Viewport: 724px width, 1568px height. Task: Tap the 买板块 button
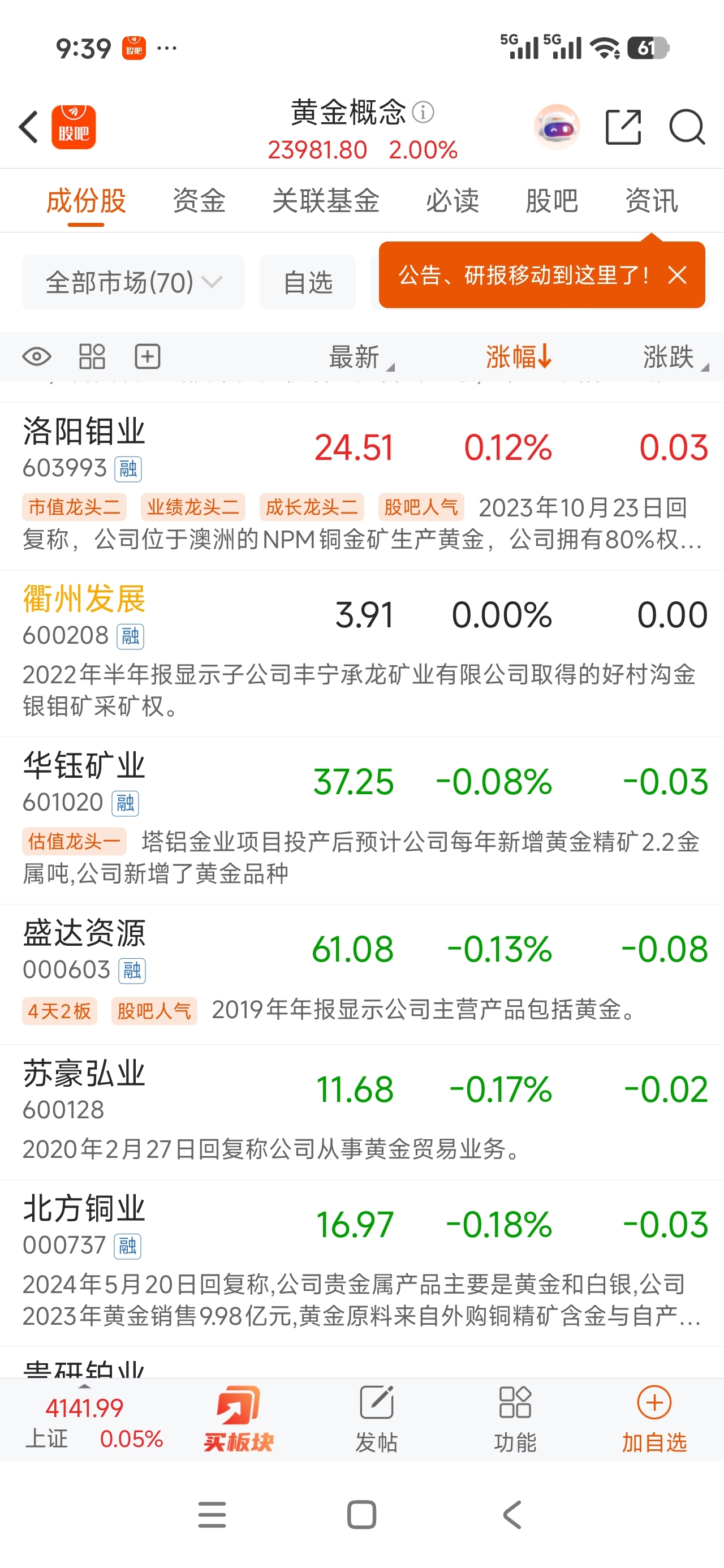(238, 1419)
